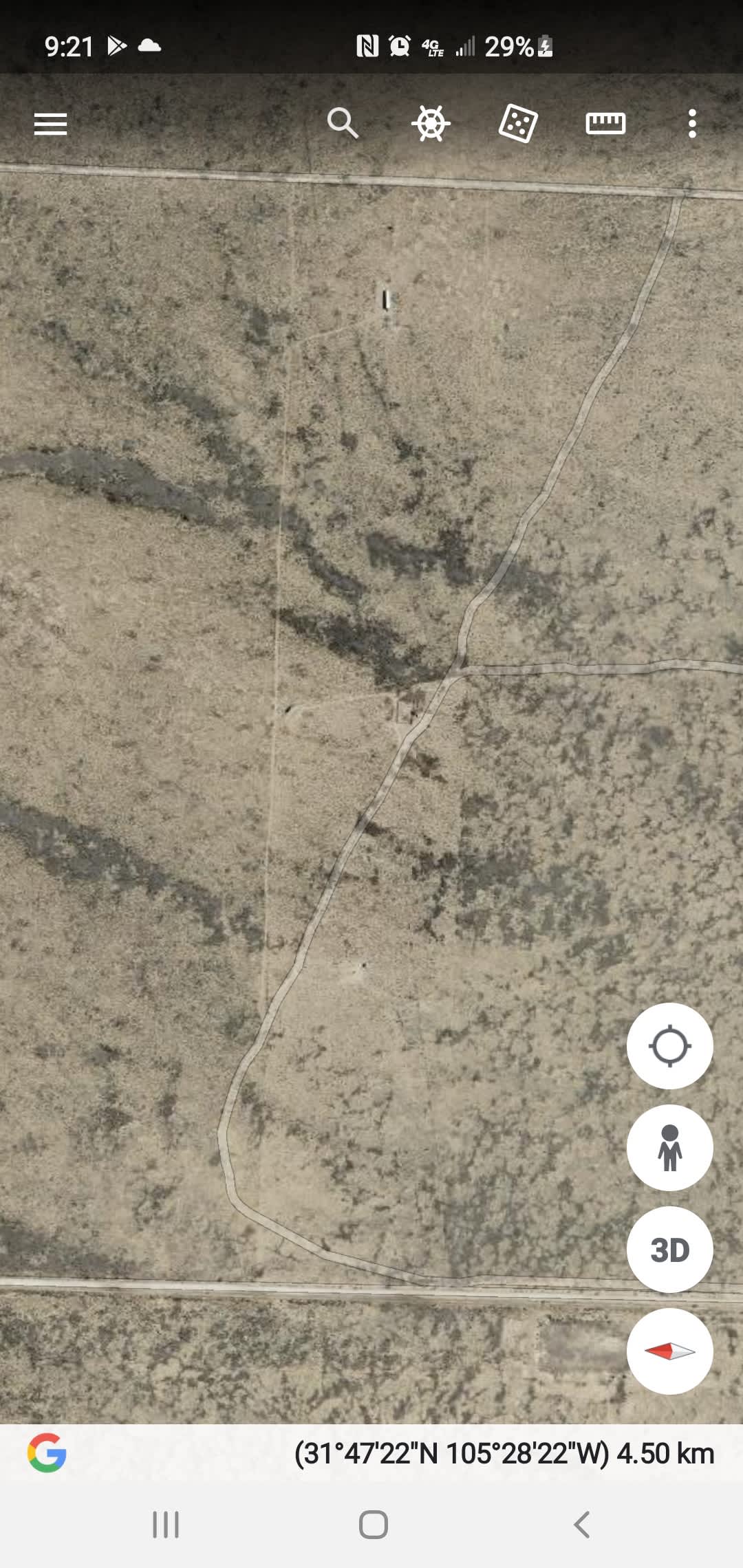Screen dimensions: 743x1568
Task: Open the navigation drawer hamburger menu
Action: pyautogui.click(x=49, y=124)
